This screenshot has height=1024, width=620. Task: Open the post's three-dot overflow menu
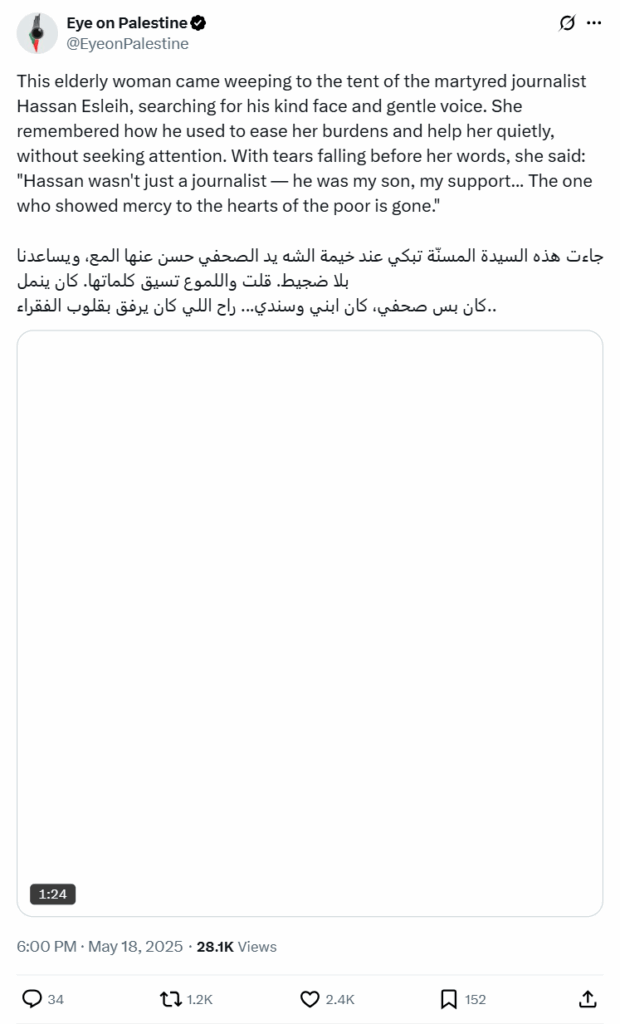[x=595, y=23]
